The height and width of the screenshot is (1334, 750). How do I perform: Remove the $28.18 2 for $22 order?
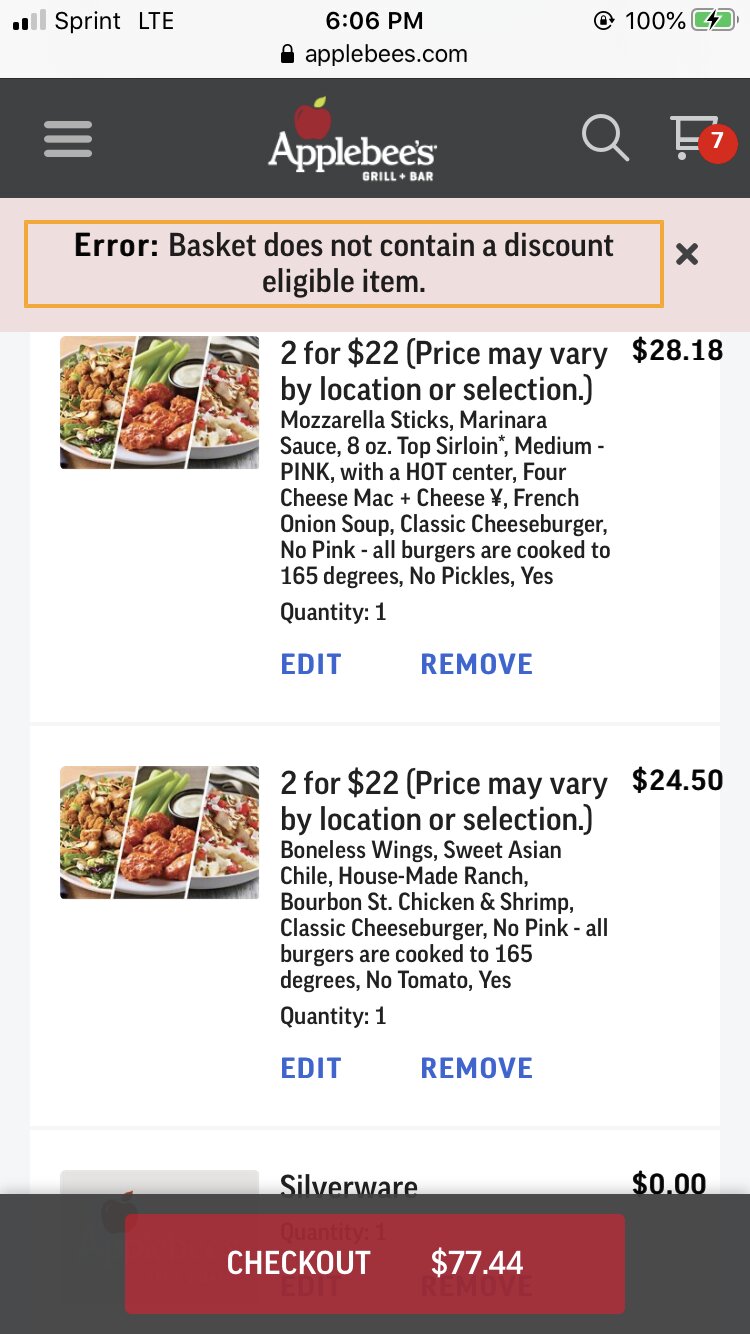476,664
